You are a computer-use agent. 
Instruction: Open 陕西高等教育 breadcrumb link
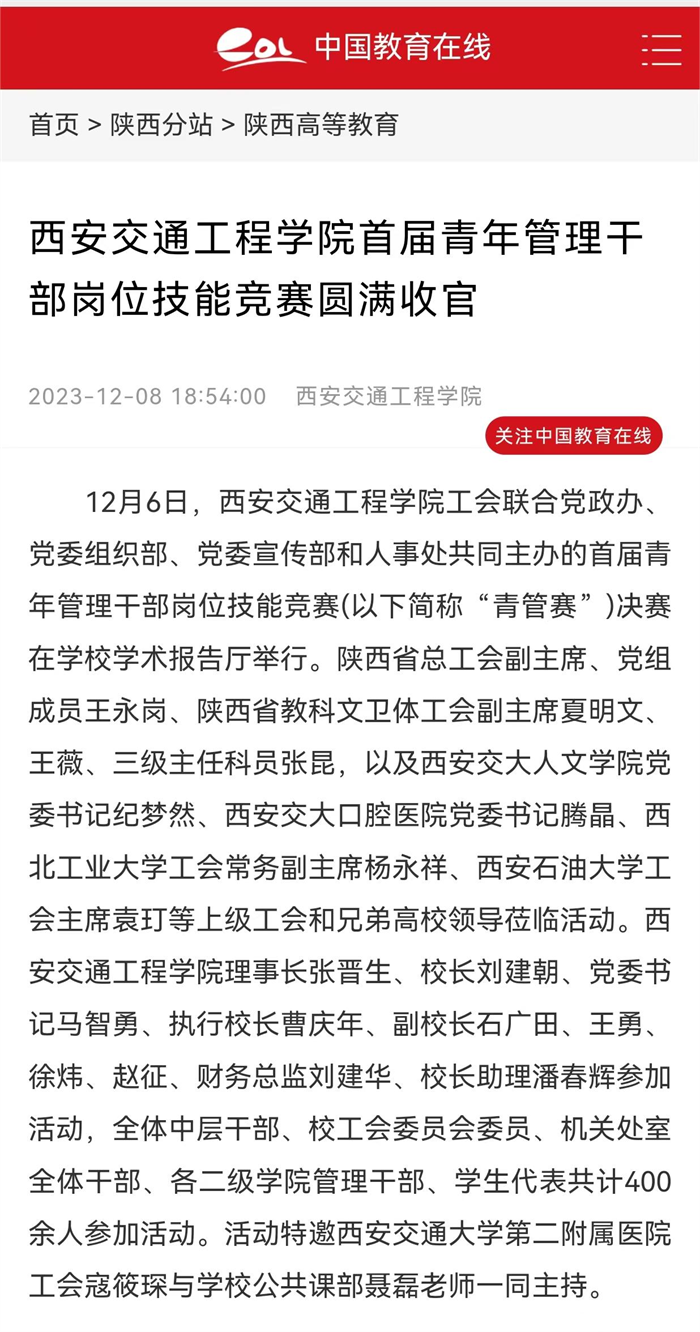pyautogui.click(x=321, y=125)
